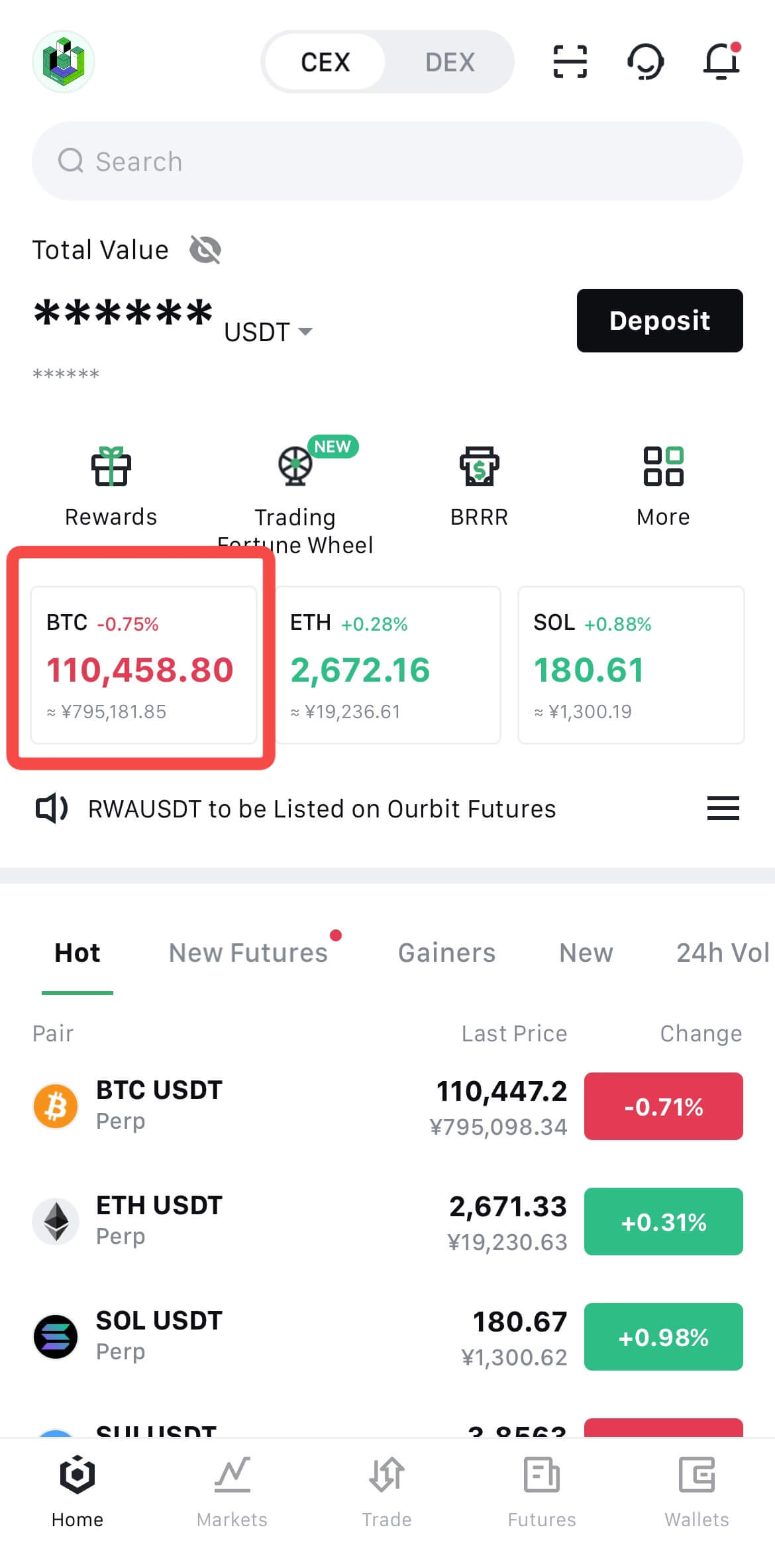Screen dimensions: 775x1568
Task: Open Trading Fortune Wheel
Action: click(x=295, y=497)
